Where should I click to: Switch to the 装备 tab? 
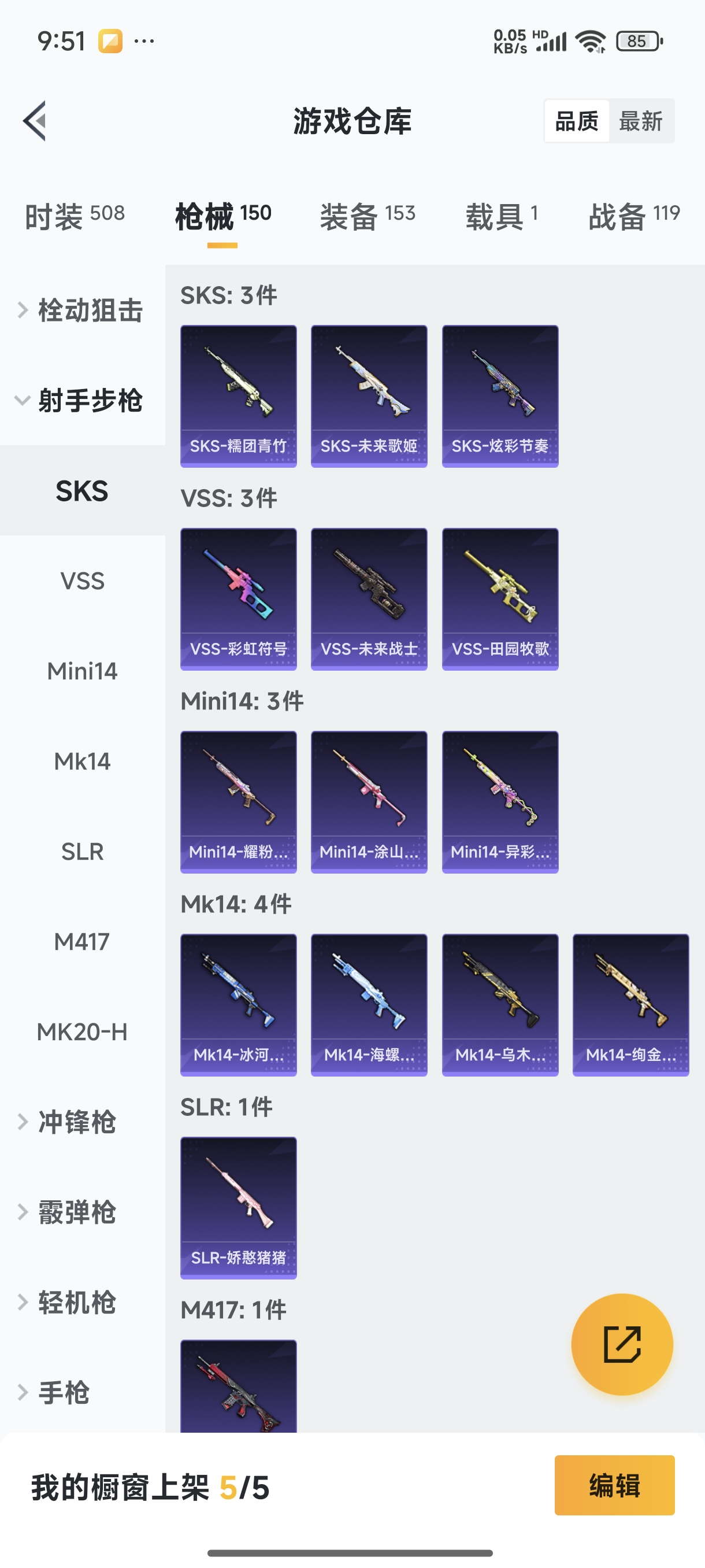(x=368, y=216)
